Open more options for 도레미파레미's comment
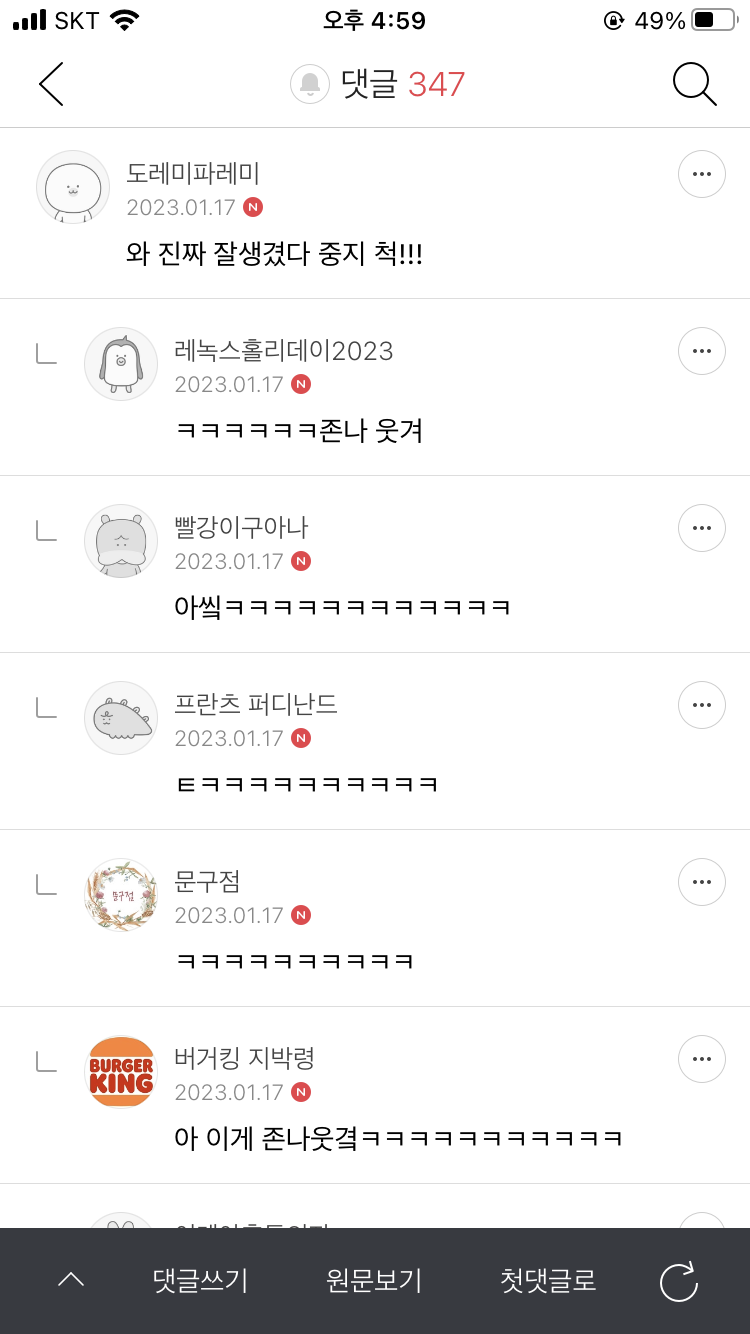Viewport: 750px width, 1334px height. coord(701,173)
